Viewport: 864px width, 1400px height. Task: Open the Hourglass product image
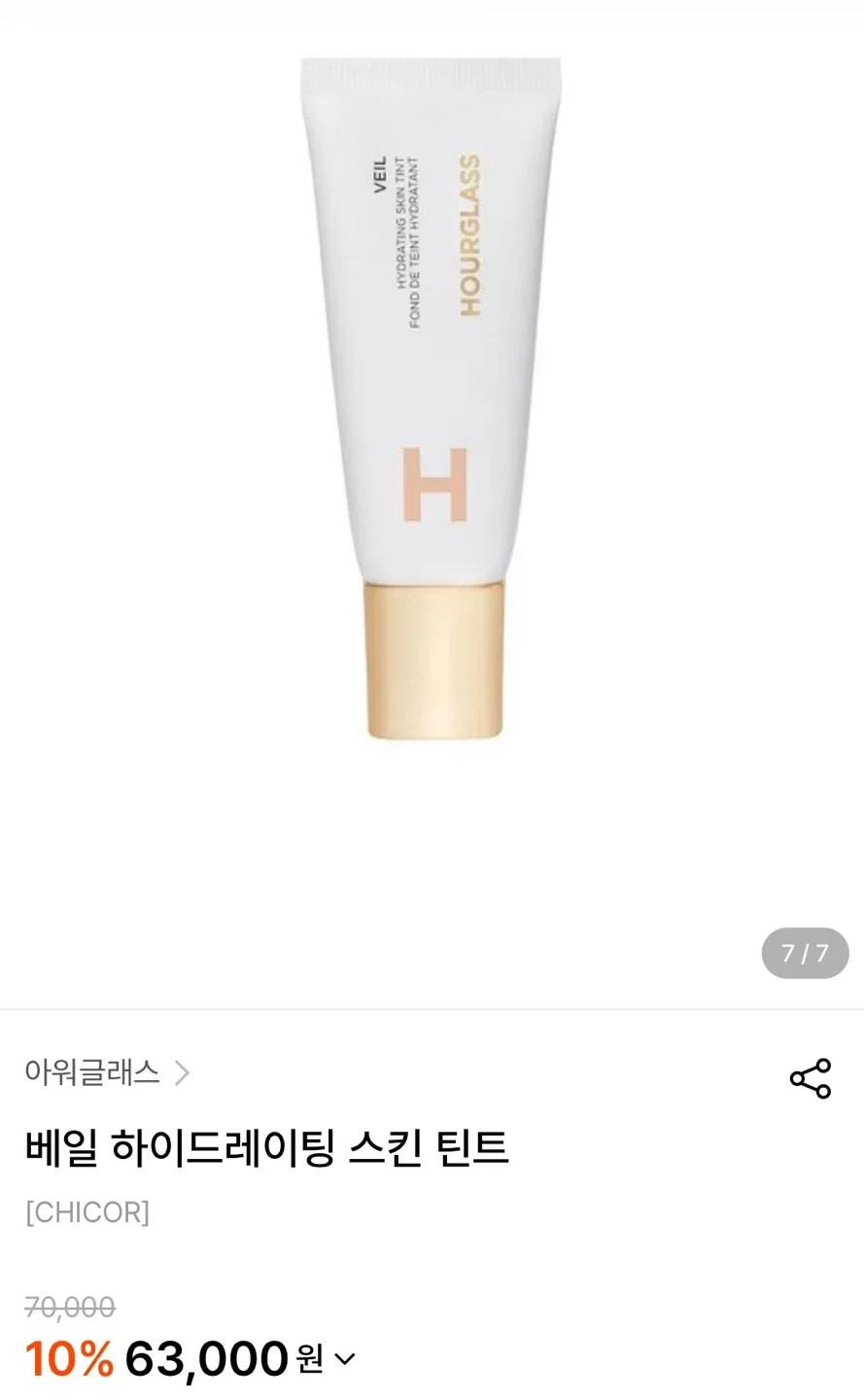[x=432, y=399]
